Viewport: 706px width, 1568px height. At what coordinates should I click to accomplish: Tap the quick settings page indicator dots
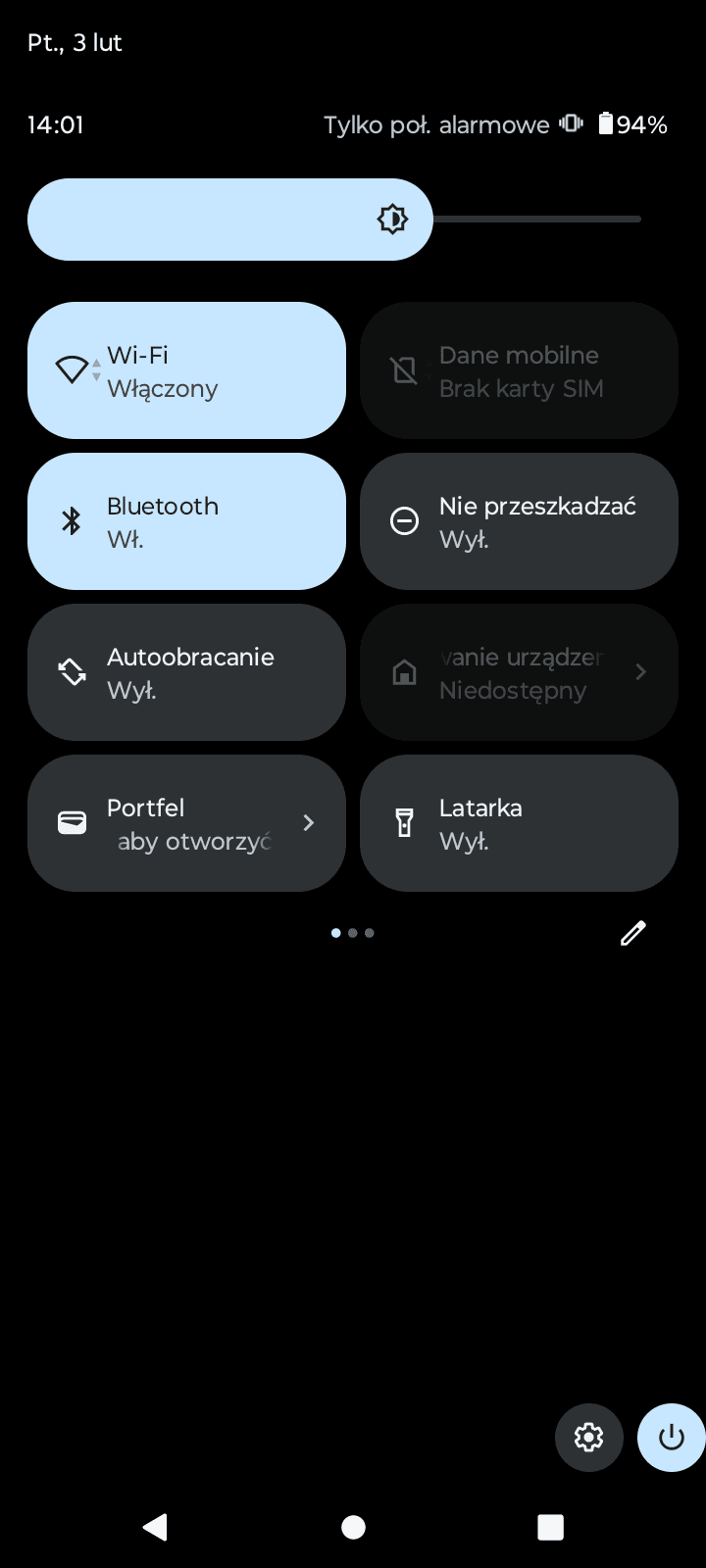(353, 933)
